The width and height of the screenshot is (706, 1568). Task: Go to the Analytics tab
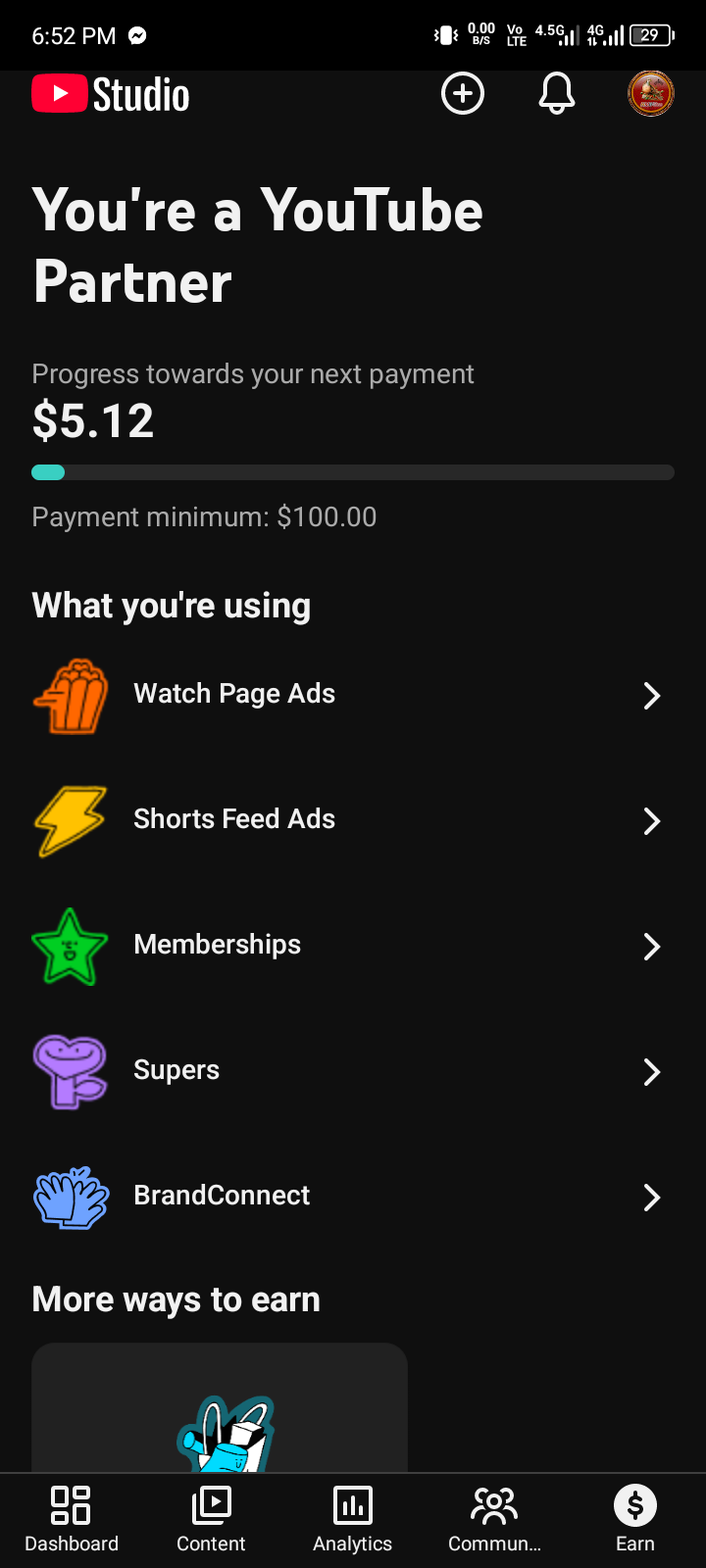(x=352, y=1519)
